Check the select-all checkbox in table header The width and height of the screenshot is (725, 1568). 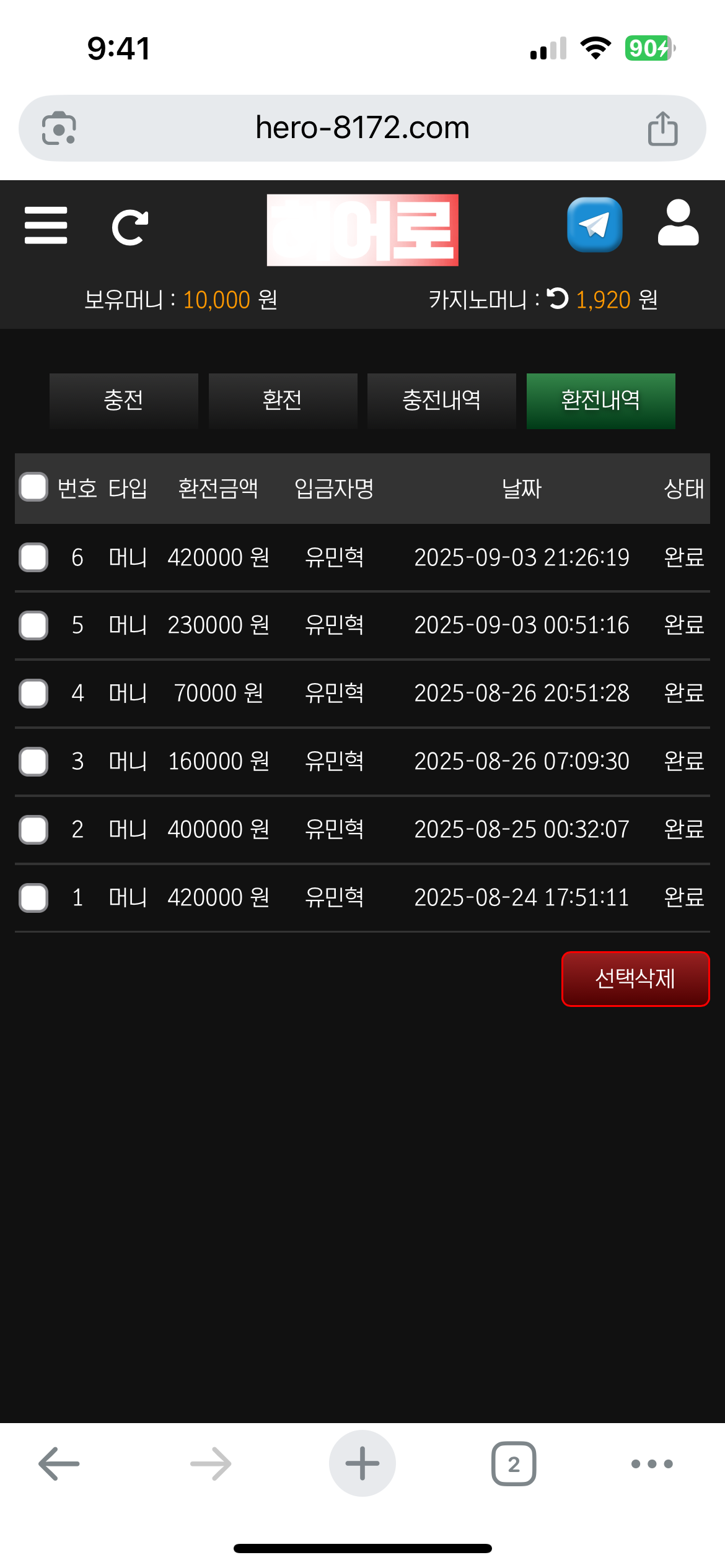click(33, 487)
